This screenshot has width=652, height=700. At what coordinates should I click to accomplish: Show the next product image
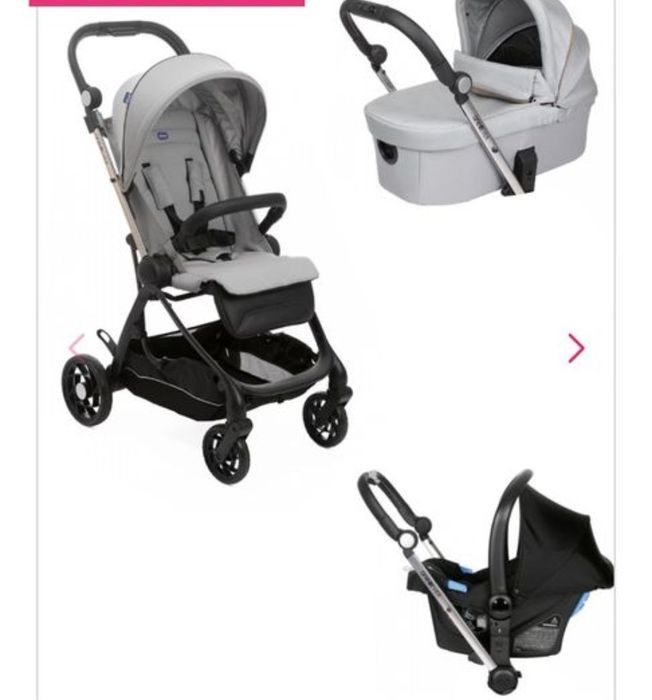click(576, 348)
